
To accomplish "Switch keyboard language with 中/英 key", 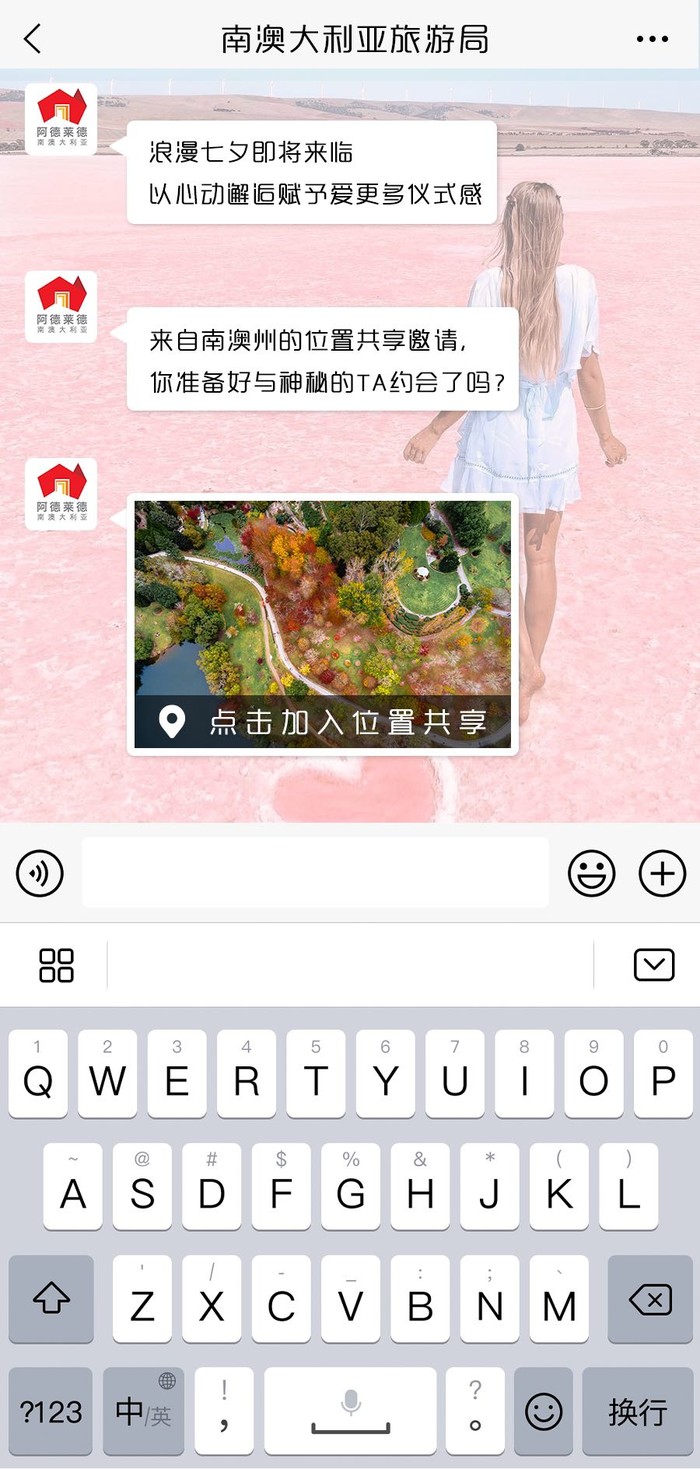I will 143,1411.
